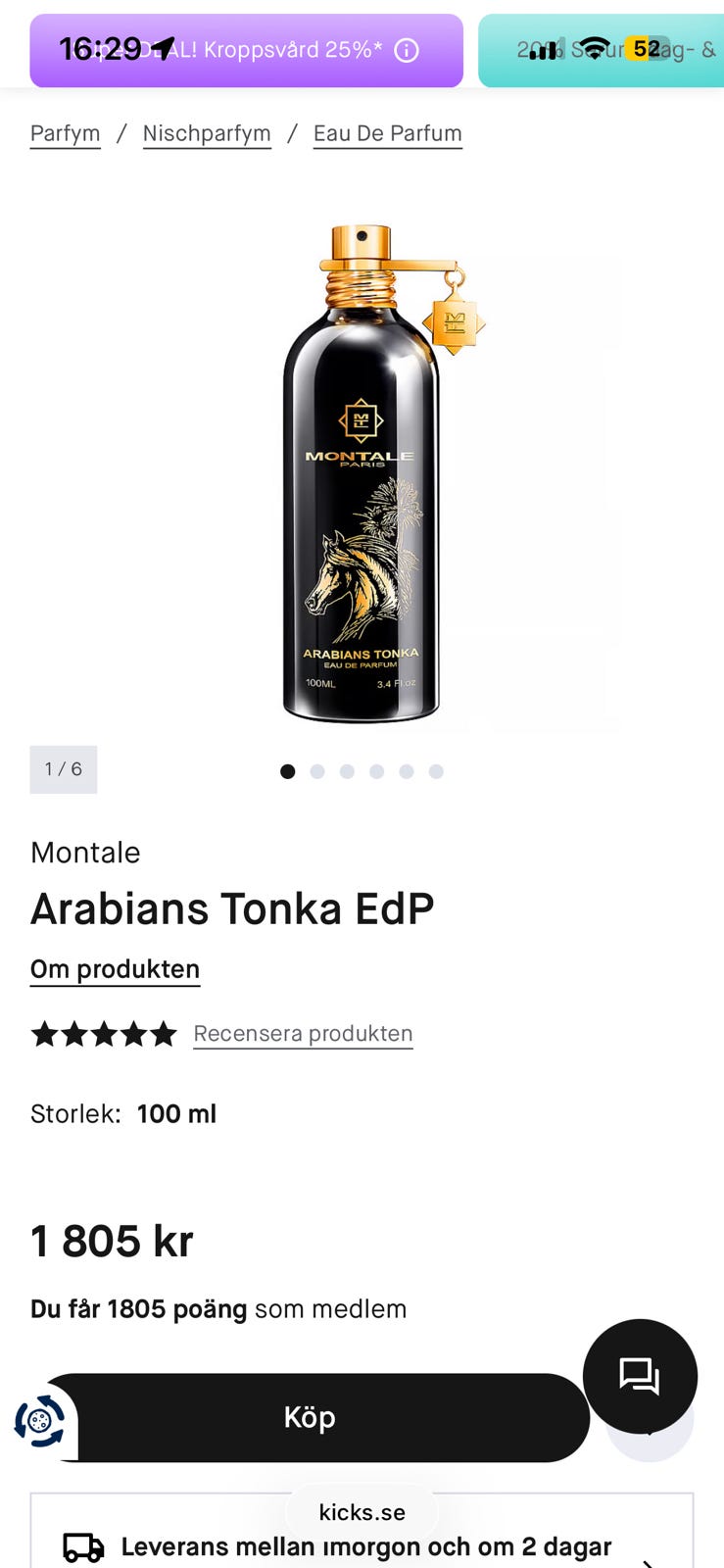Image resolution: width=724 pixels, height=1568 pixels.
Task: Jump to the last image dot
Action: tap(436, 771)
